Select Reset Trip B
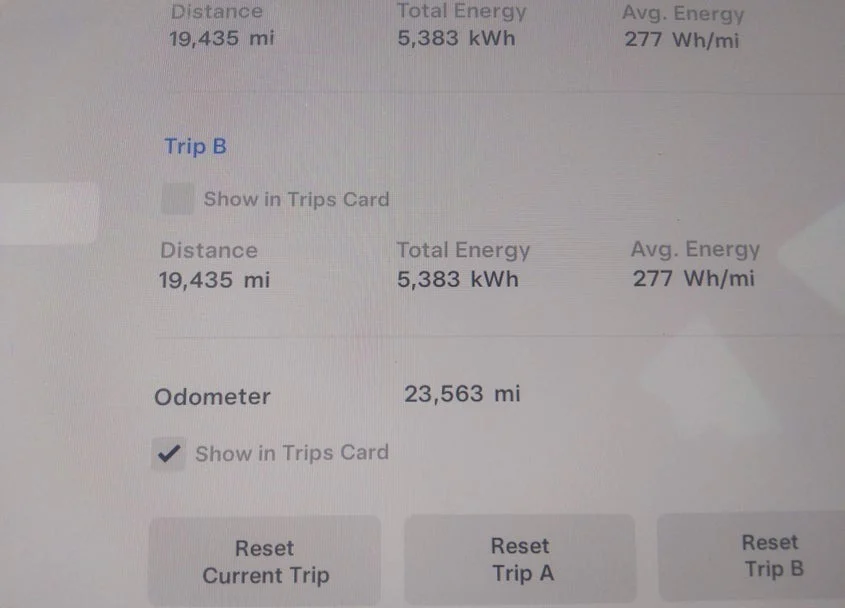 [751, 556]
